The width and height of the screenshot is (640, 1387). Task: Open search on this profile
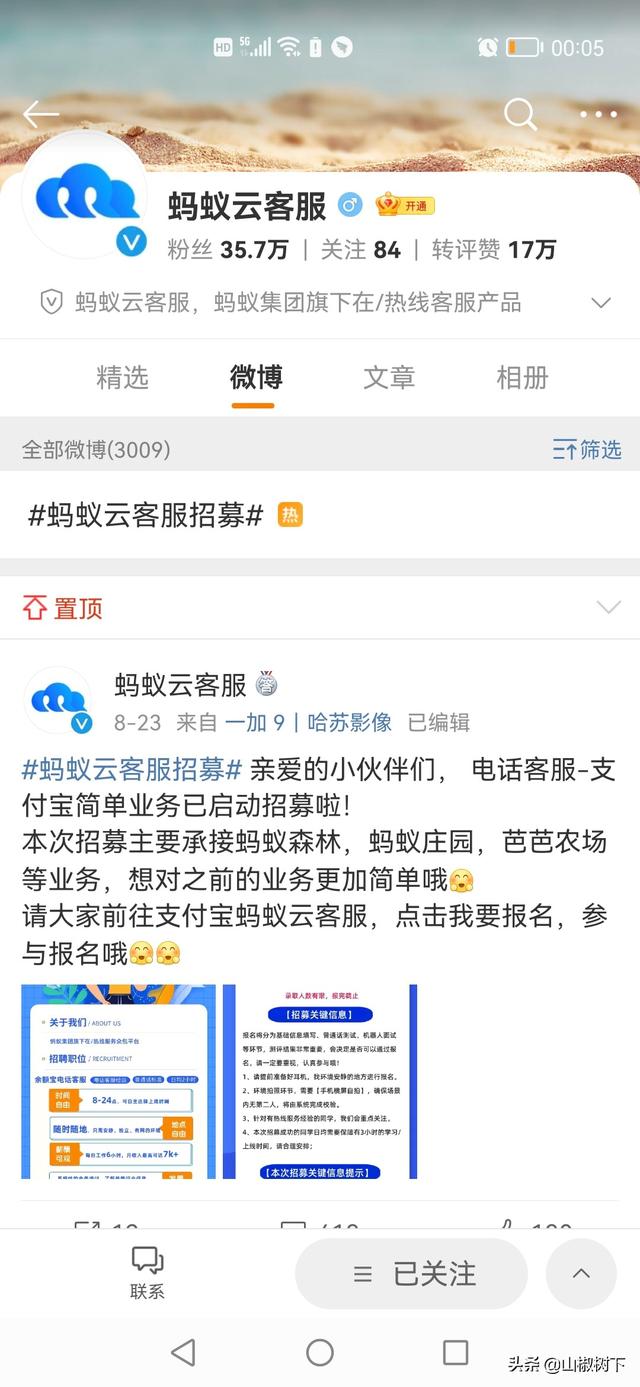pyautogui.click(x=520, y=114)
